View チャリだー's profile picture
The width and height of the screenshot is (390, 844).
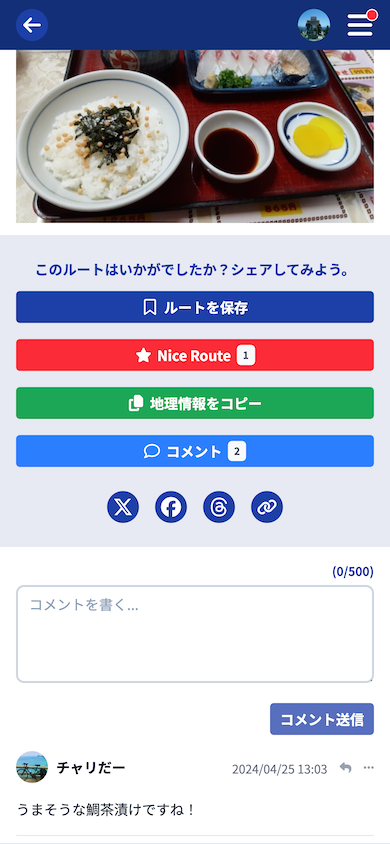point(32,767)
